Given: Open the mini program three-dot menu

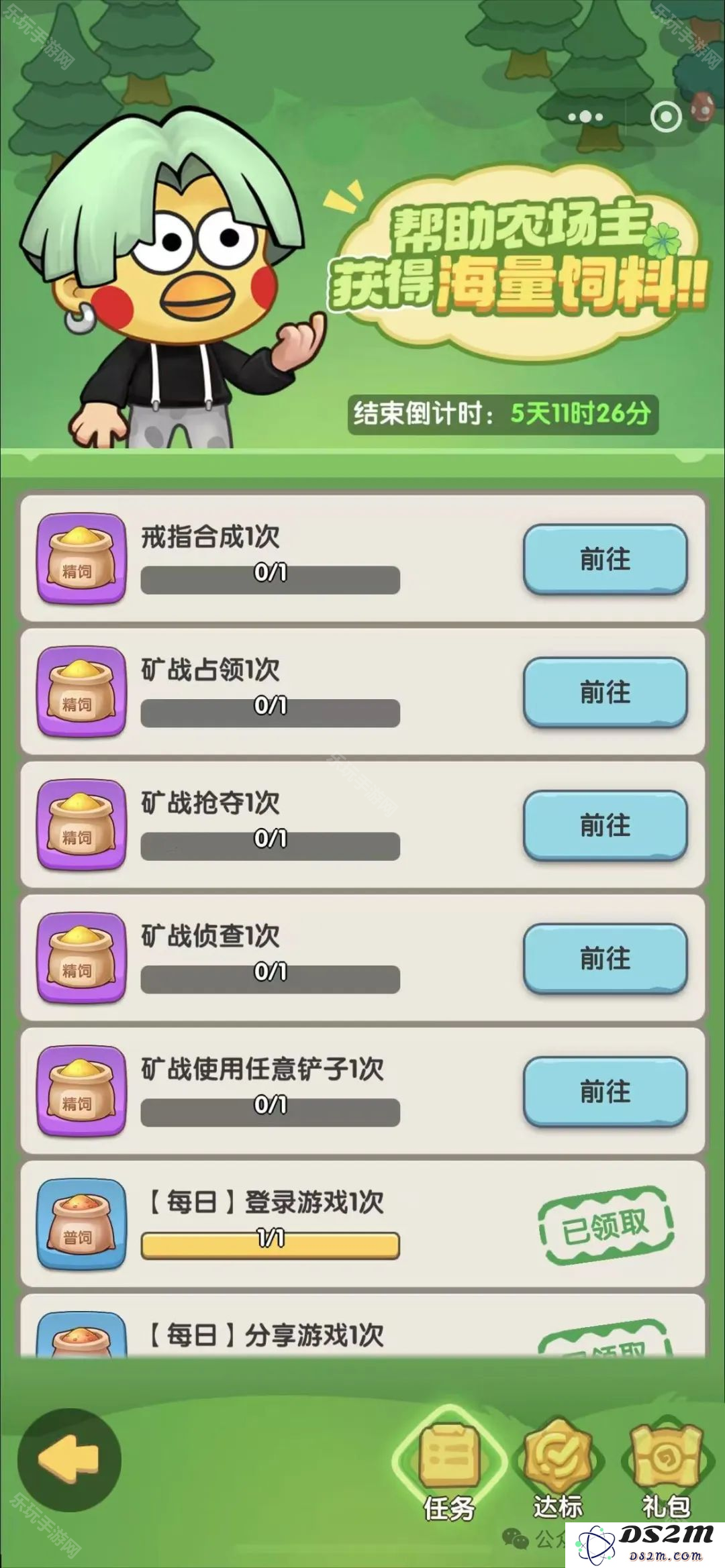Looking at the screenshot, I should point(585,117).
